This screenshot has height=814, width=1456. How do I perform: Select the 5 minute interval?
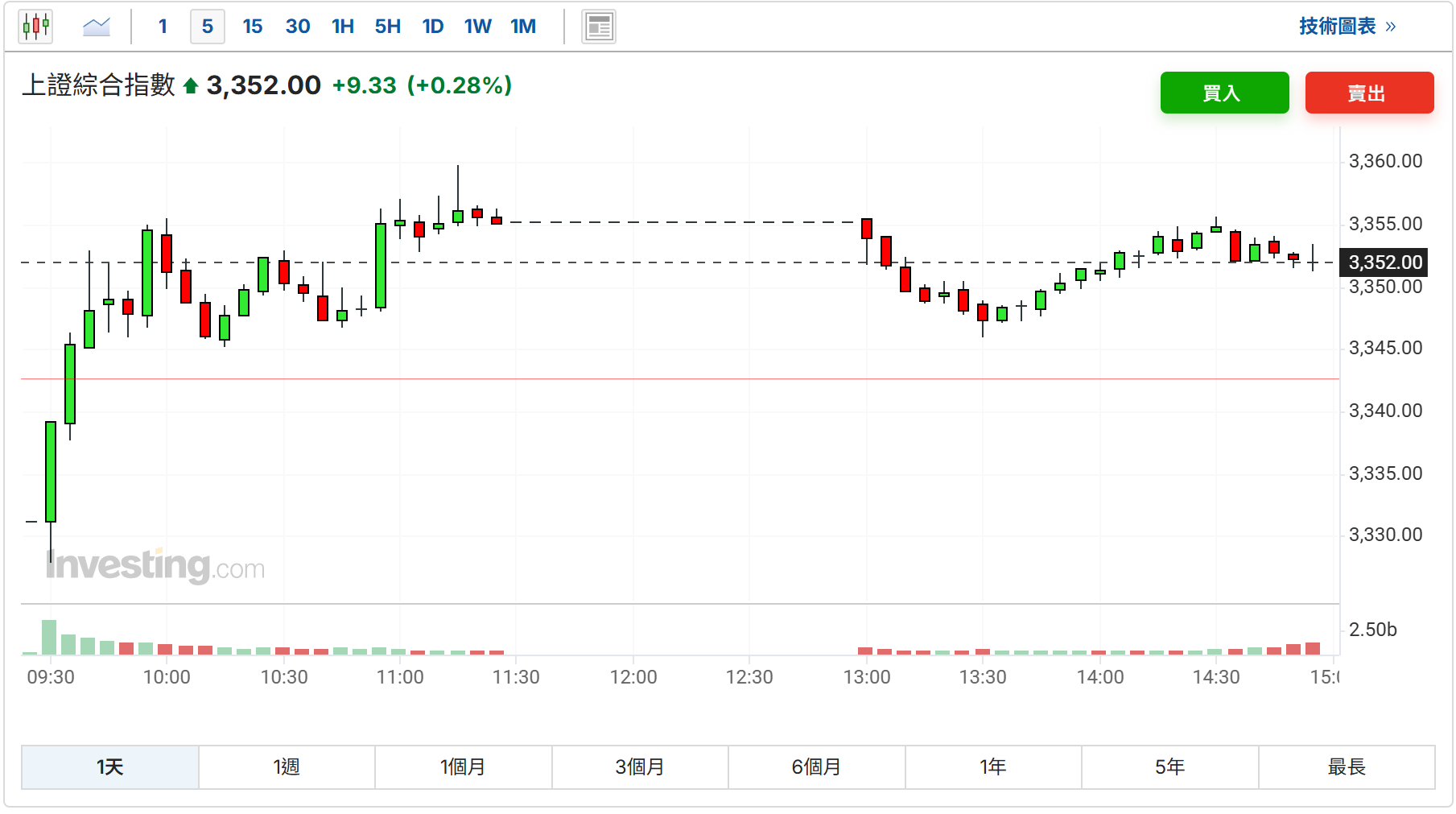pyautogui.click(x=207, y=27)
